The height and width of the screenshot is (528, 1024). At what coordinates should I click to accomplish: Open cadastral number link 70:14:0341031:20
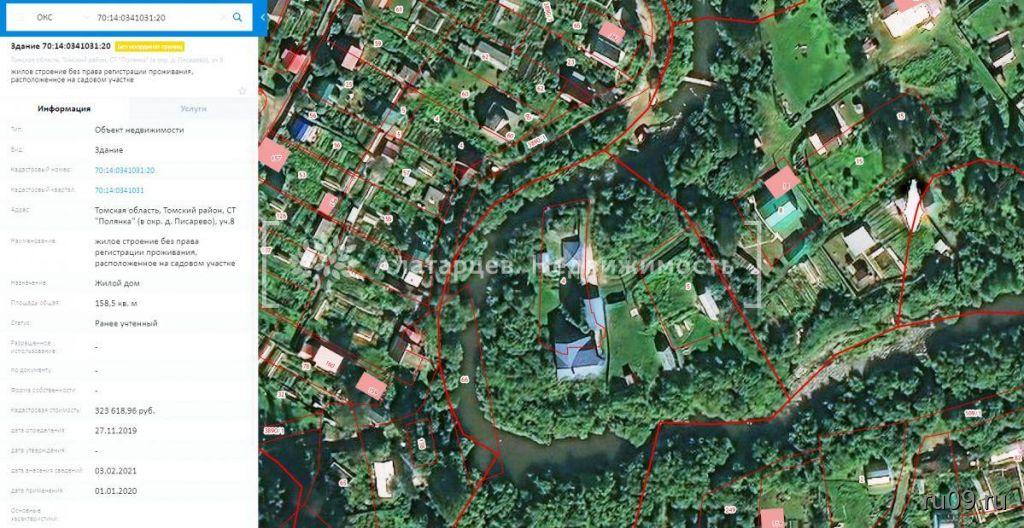[124, 170]
